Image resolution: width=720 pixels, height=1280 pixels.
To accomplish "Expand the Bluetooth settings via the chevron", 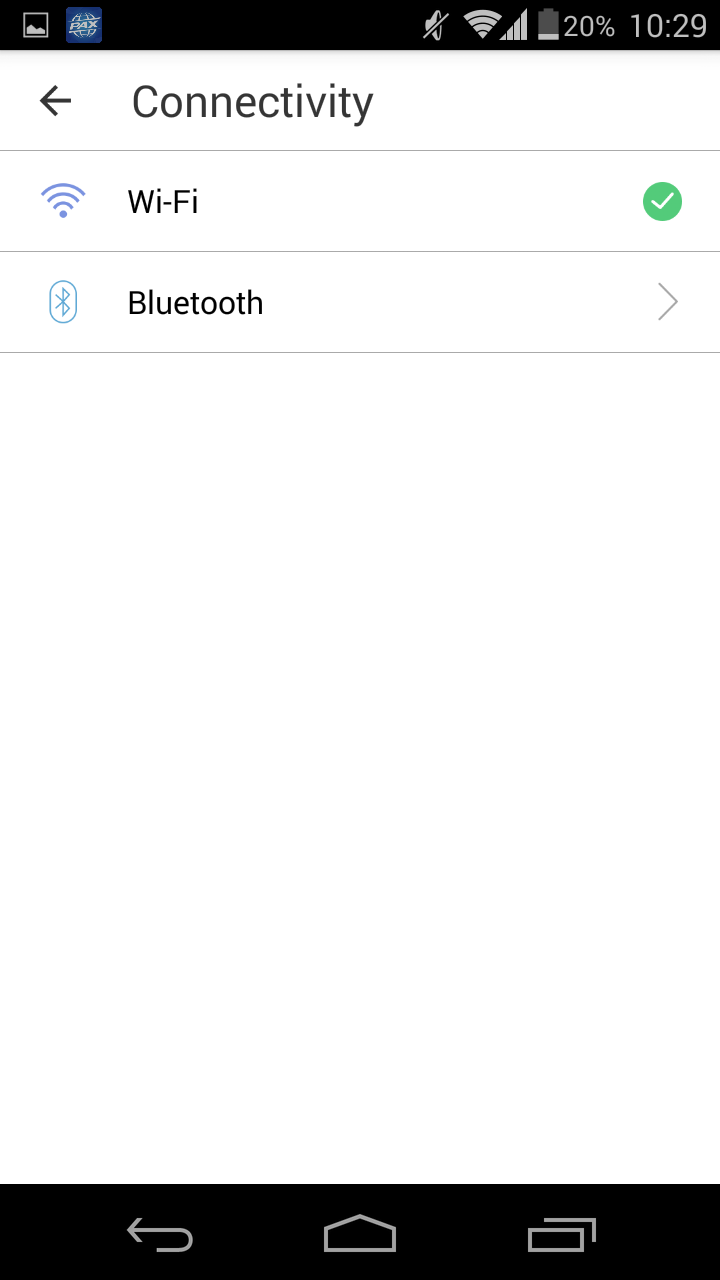I will (x=666, y=301).
